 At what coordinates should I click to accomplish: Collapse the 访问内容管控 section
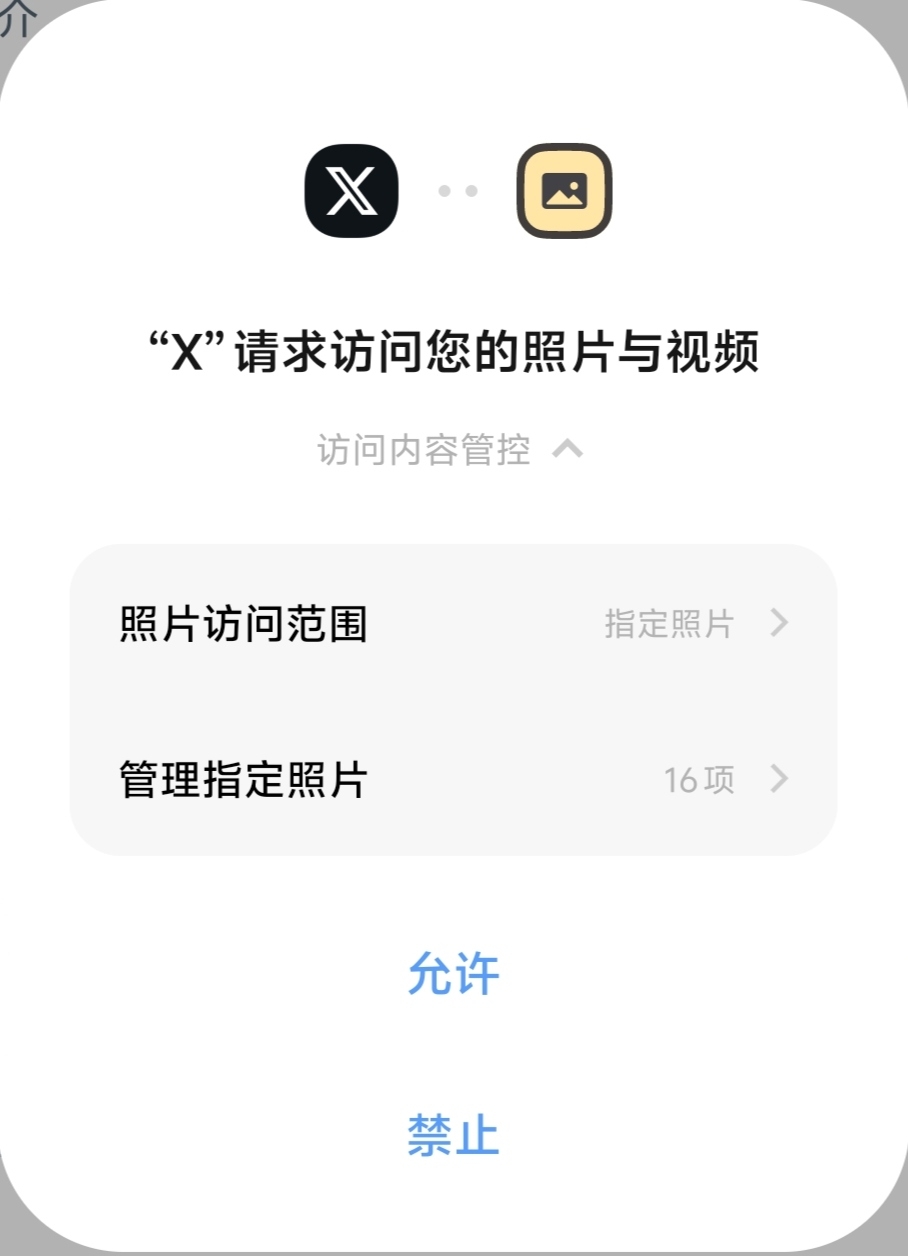(450, 450)
